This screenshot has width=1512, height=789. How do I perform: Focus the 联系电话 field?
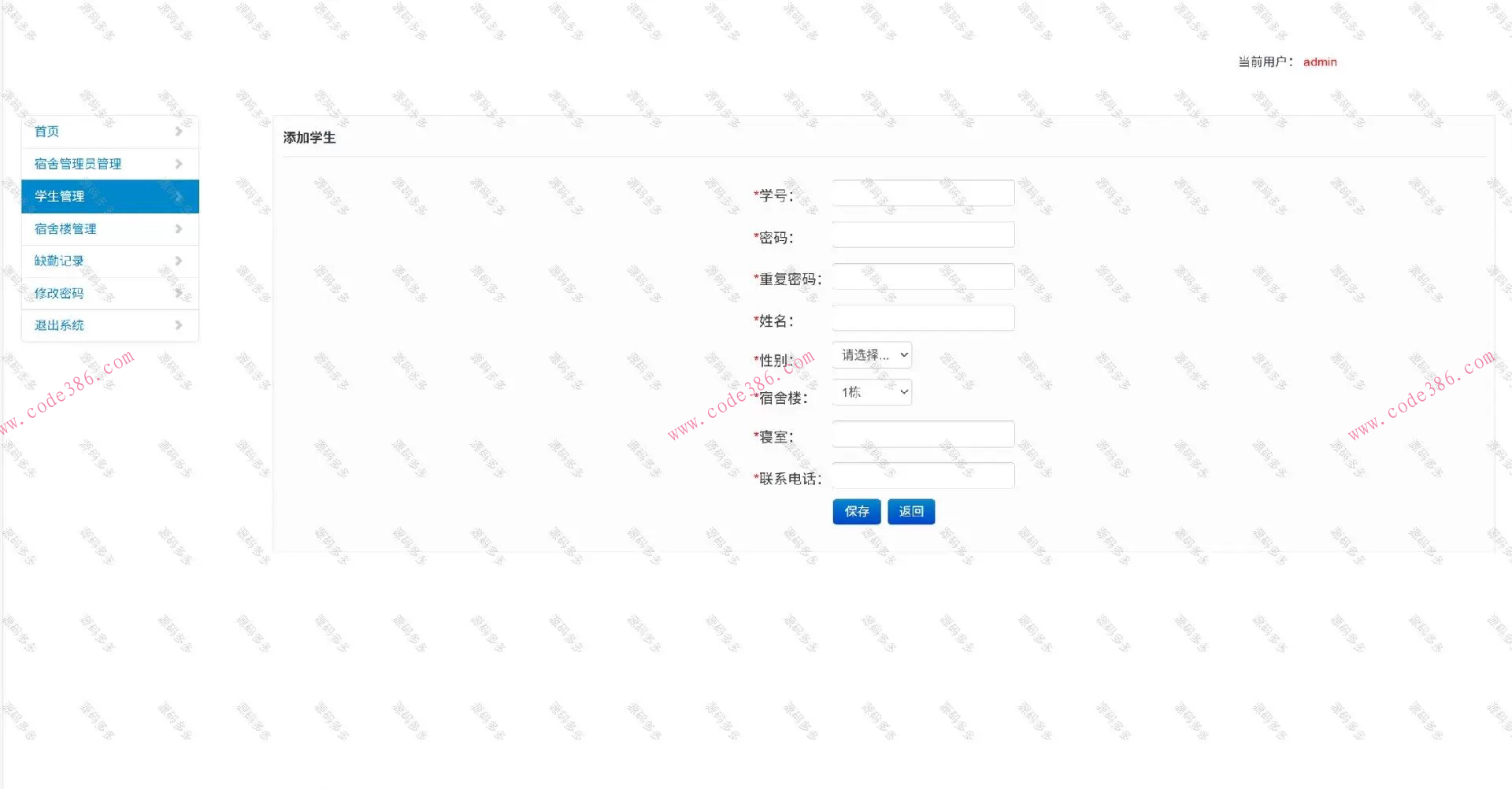[923, 476]
